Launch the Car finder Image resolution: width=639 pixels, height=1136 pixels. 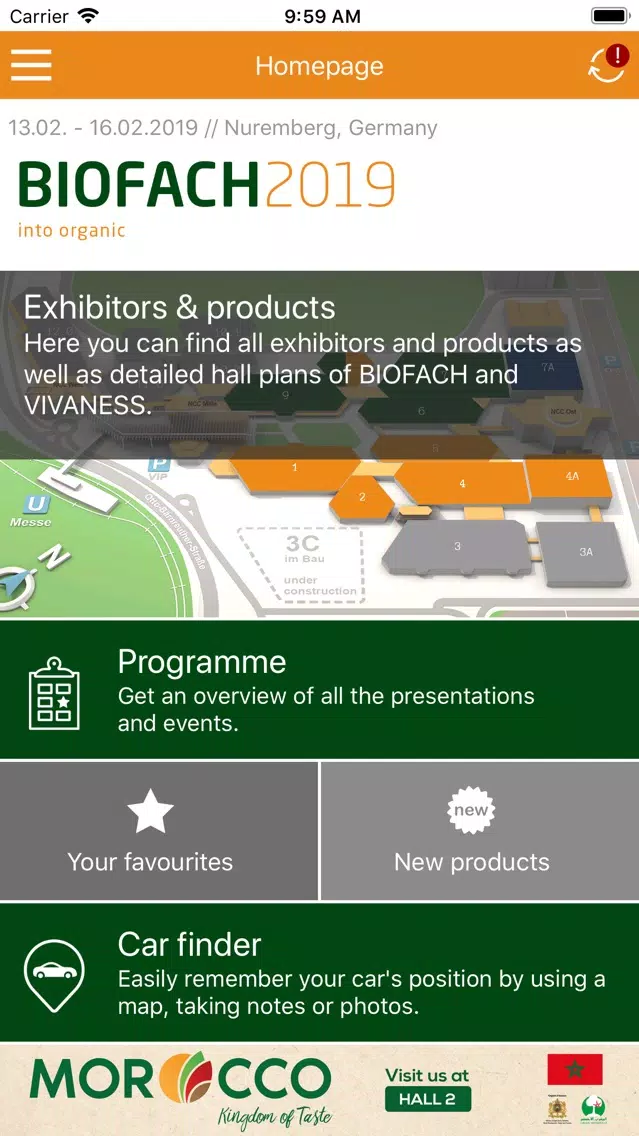[x=319, y=972]
